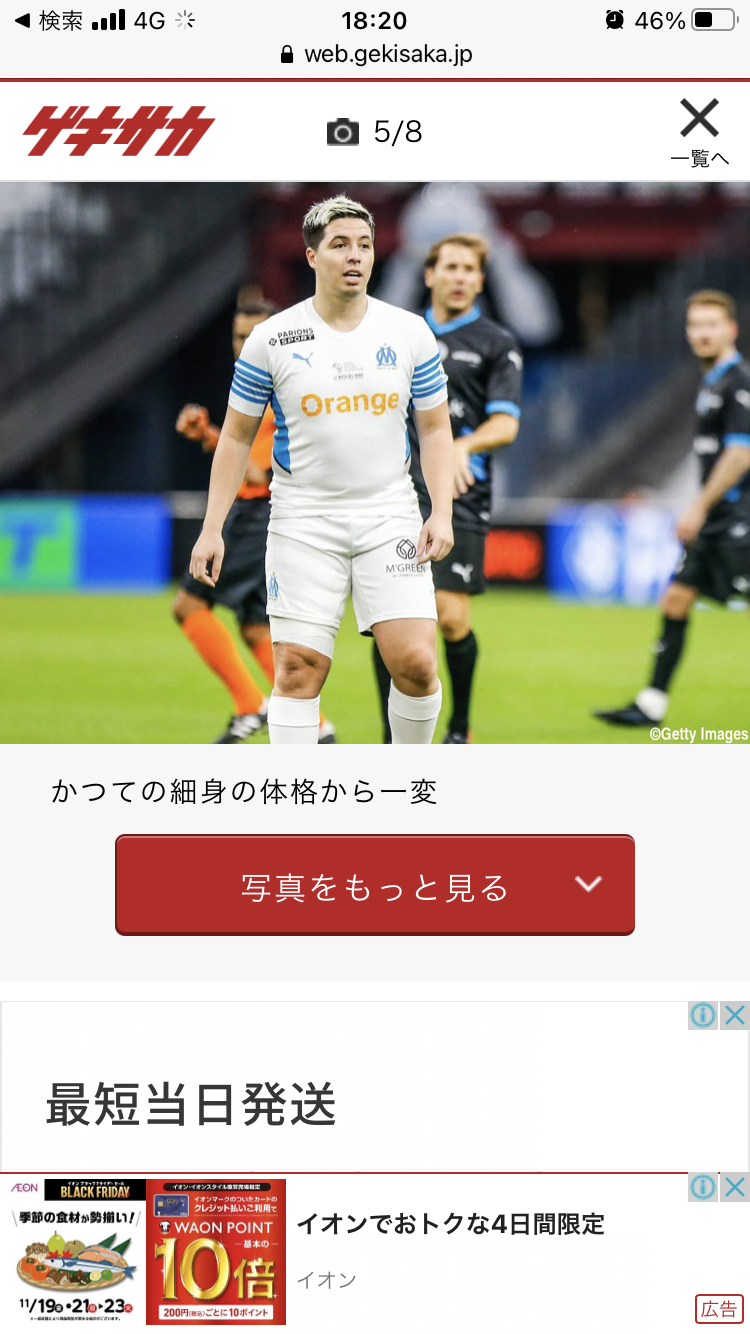Open ad info icon on 最短当日発送 banner
The image size is (750, 1334).
pyautogui.click(x=703, y=1015)
